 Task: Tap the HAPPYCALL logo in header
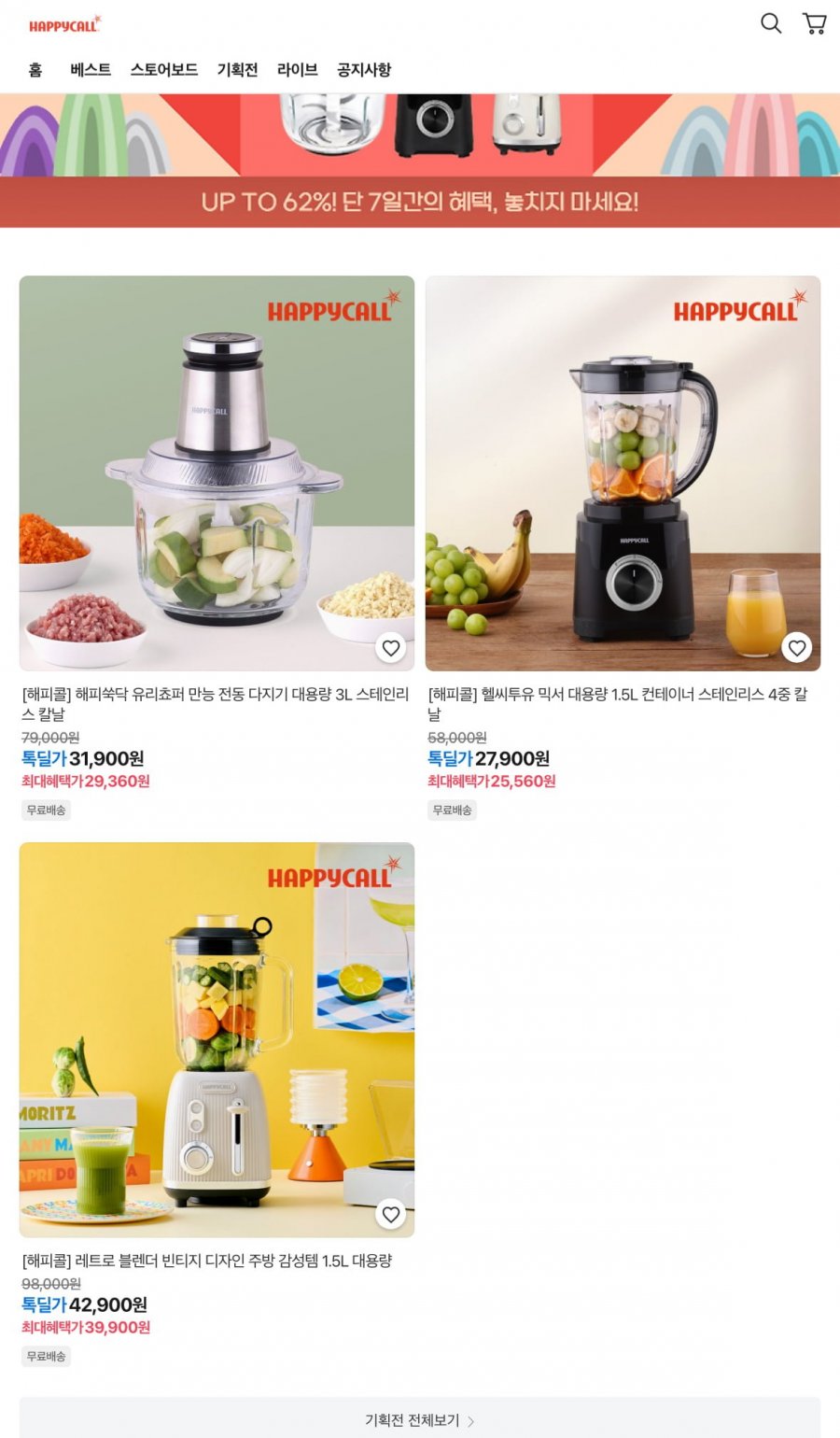click(x=64, y=24)
